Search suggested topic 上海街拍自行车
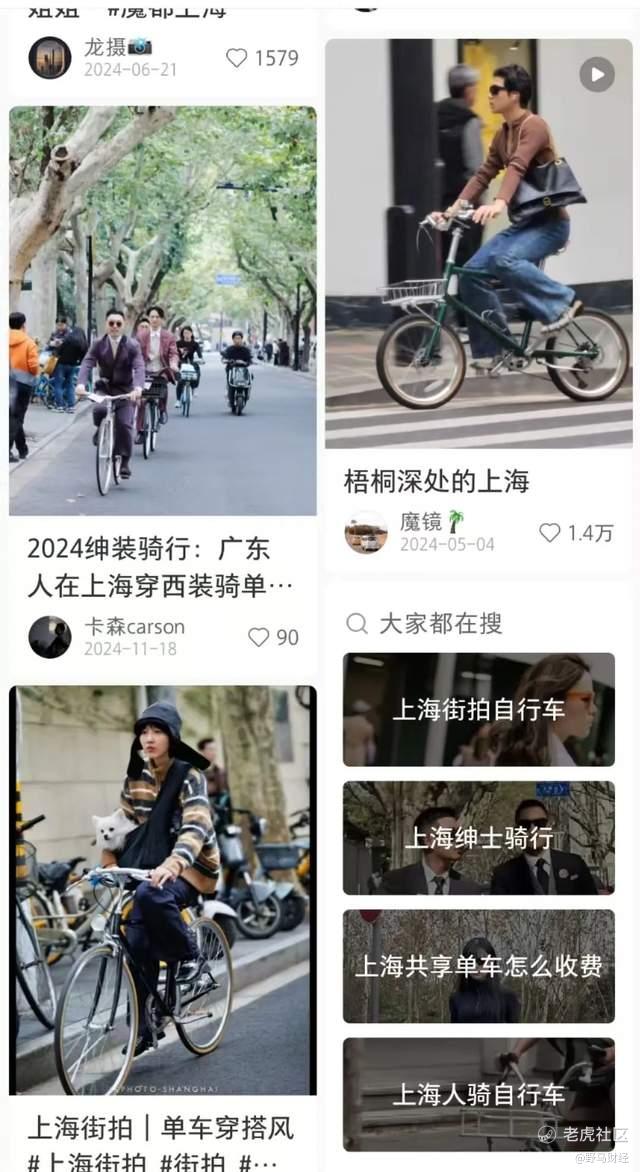Screen dimensions: 640x1172 pyautogui.click(x=479, y=709)
